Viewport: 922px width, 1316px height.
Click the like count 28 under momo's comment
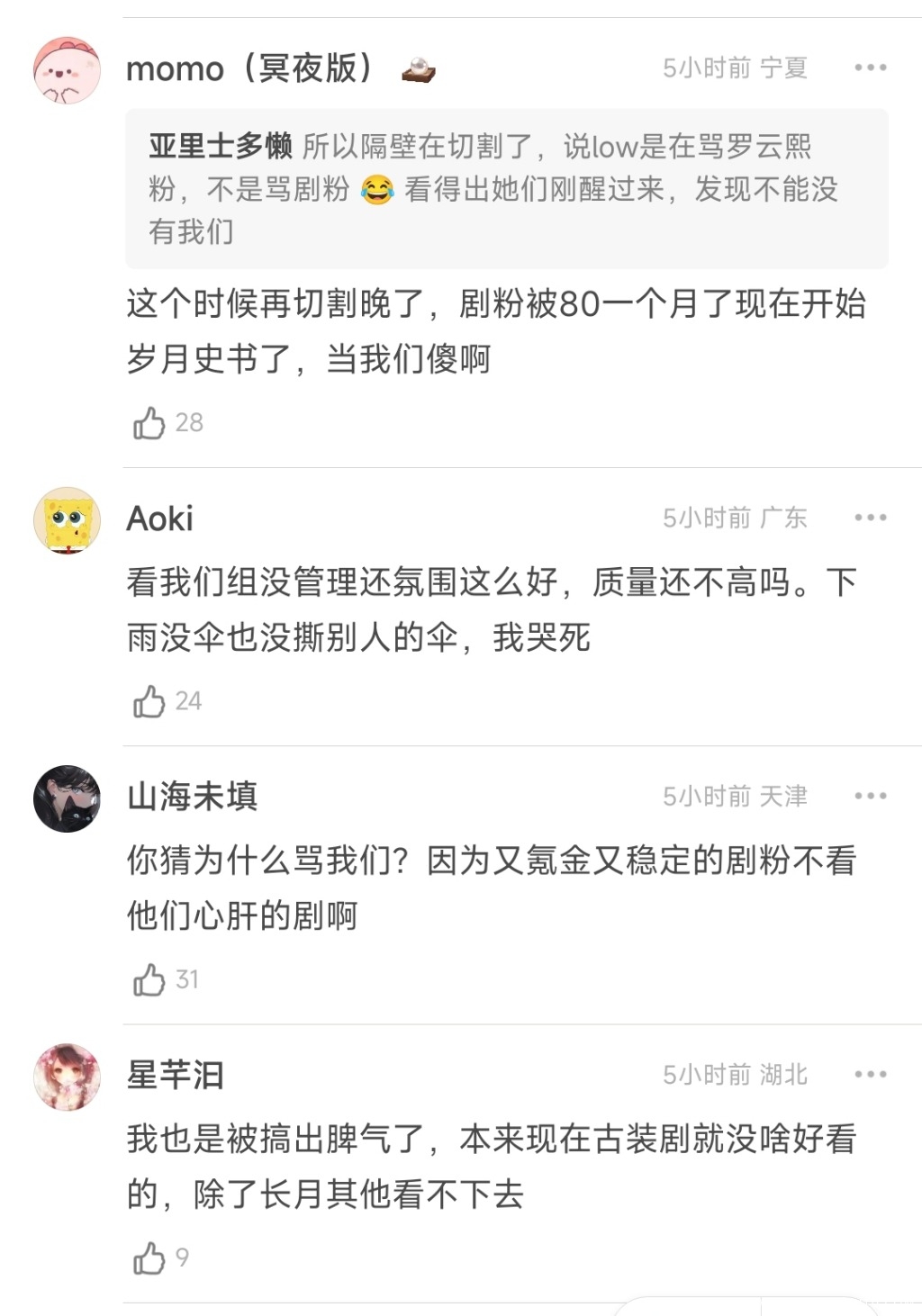pos(189,423)
